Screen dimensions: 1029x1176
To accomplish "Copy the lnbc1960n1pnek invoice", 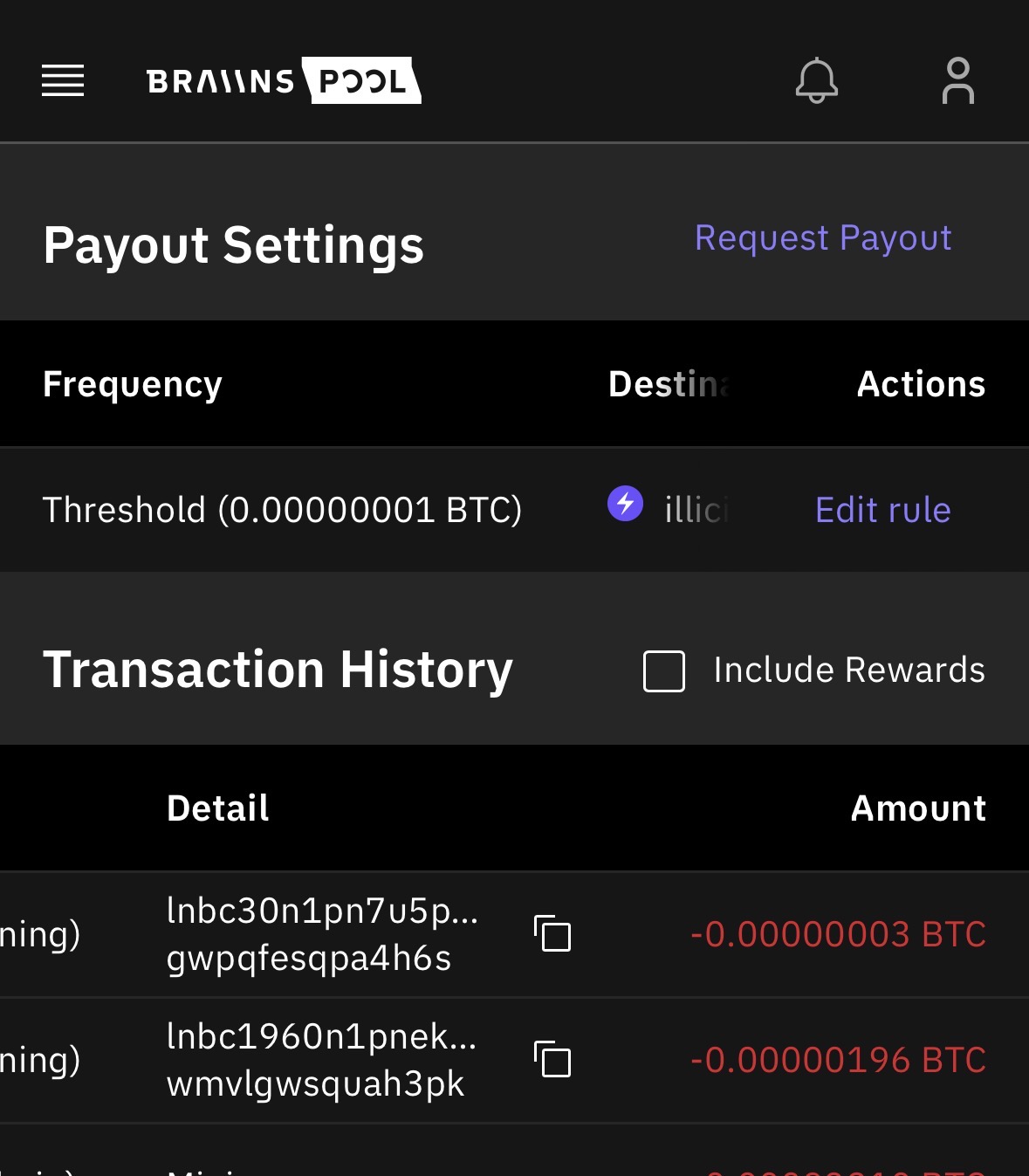I will point(552,1060).
